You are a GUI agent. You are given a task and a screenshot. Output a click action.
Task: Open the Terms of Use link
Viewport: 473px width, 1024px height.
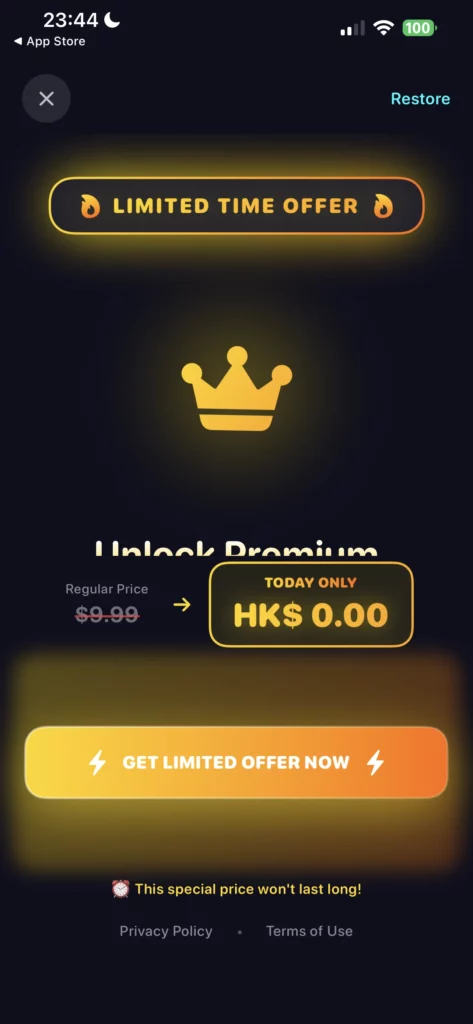pos(309,931)
